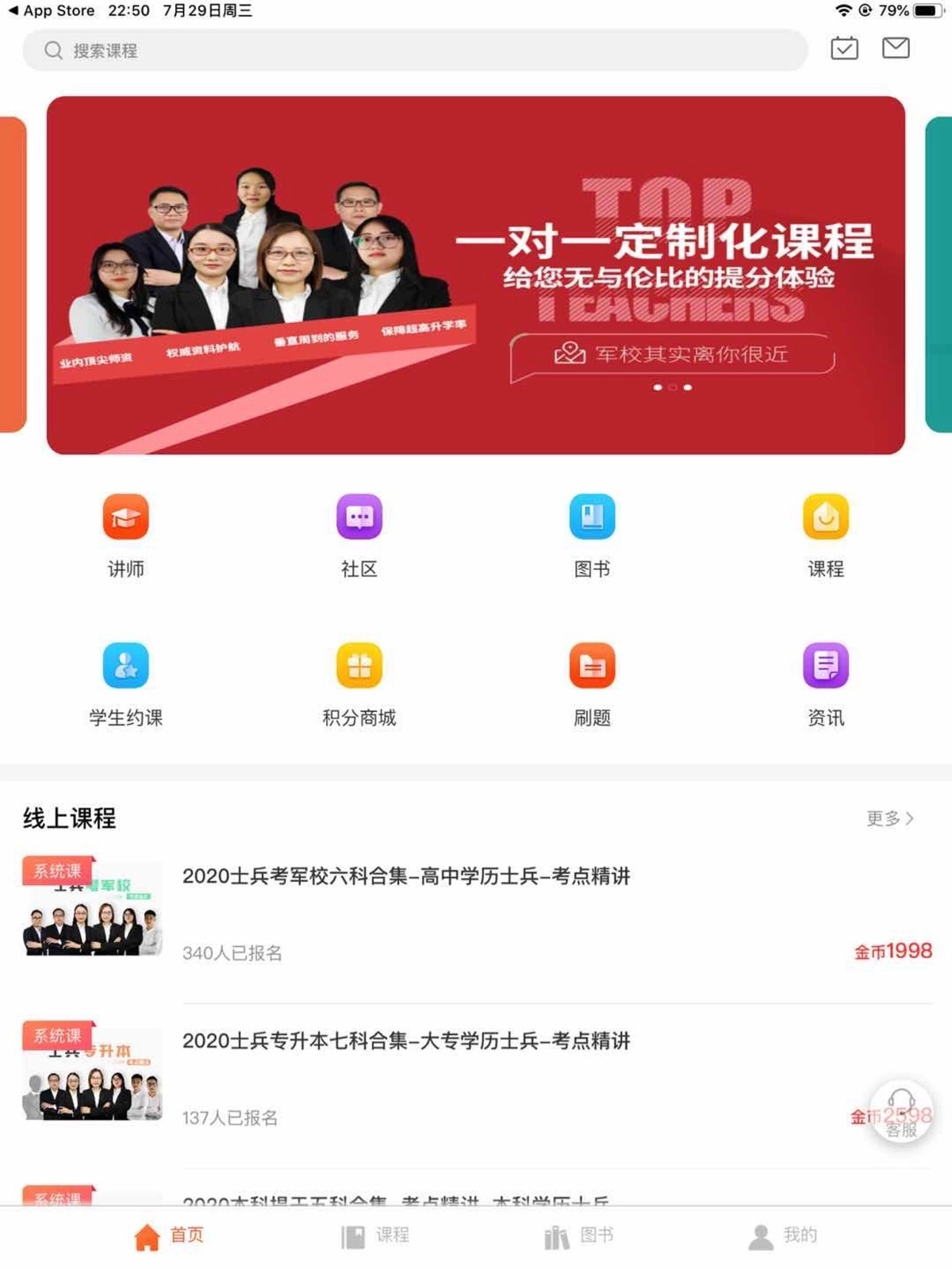
Task: Open the 军校其实离你很近 banner link
Action: [673, 355]
